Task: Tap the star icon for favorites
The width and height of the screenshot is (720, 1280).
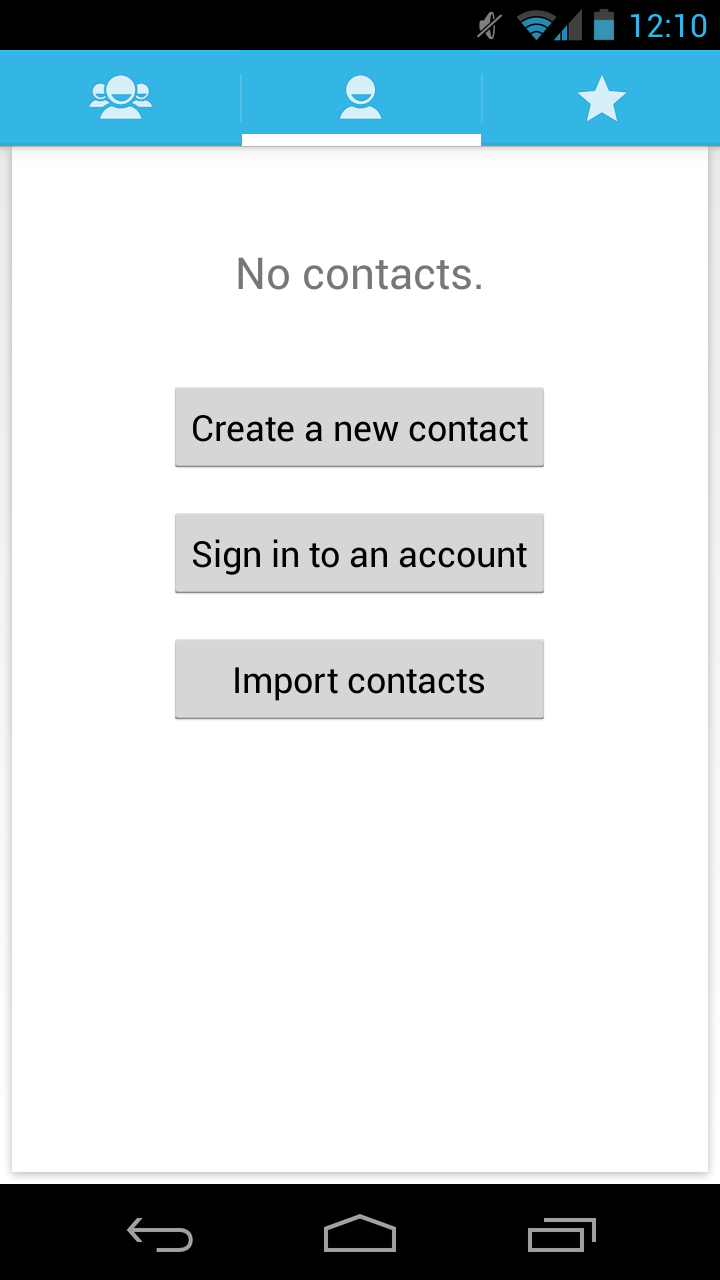Action: tap(600, 95)
